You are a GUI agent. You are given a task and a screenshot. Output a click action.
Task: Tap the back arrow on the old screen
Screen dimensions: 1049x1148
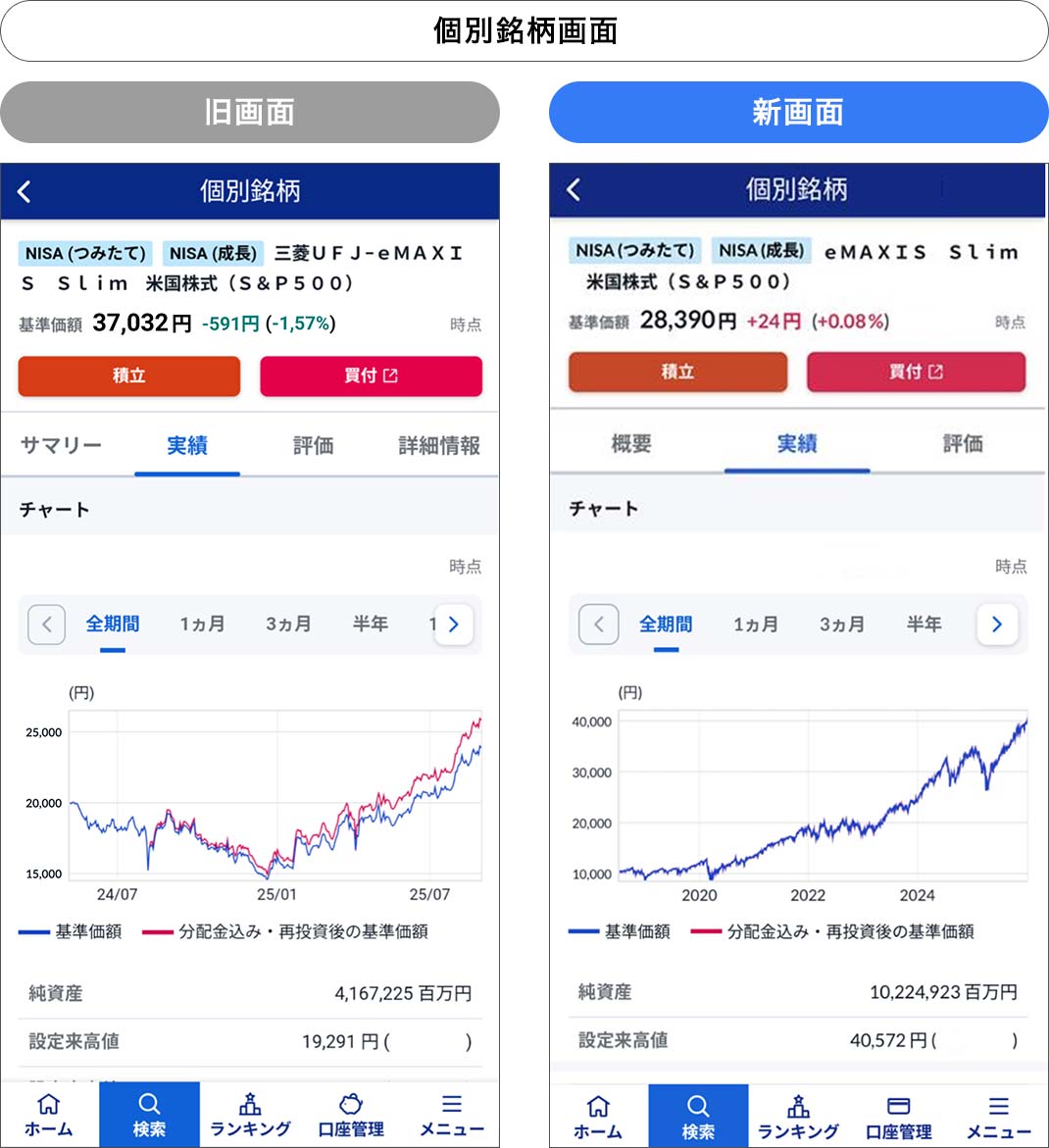point(23,192)
